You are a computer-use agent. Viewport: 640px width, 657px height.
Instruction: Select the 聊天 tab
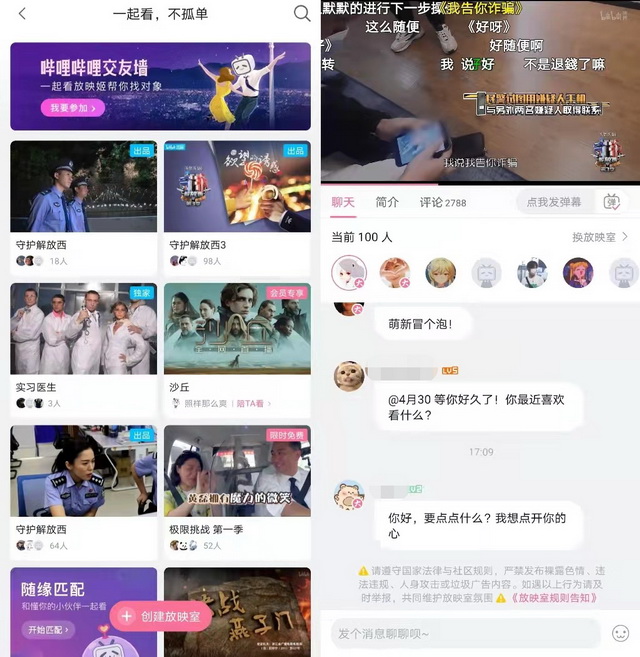[x=343, y=202]
